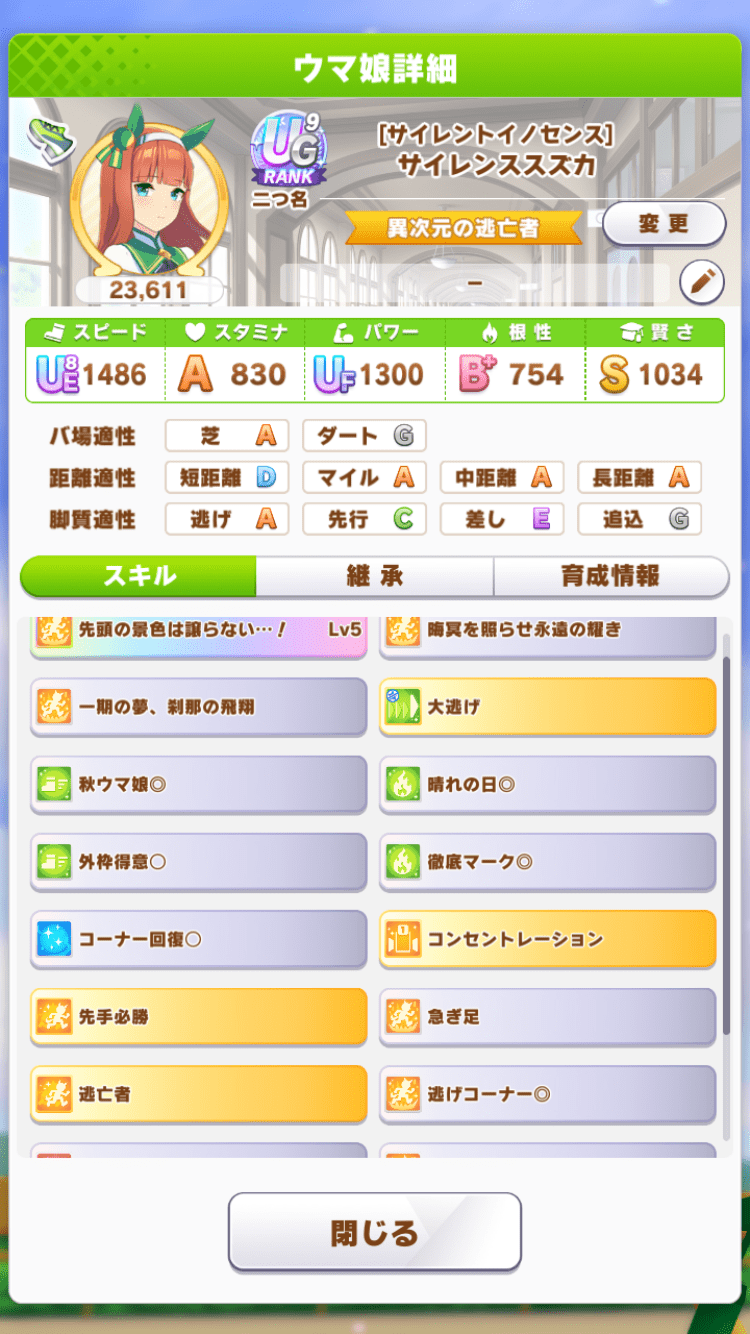Switch to the 継承 tab
The image size is (750, 1334).
pos(374,576)
